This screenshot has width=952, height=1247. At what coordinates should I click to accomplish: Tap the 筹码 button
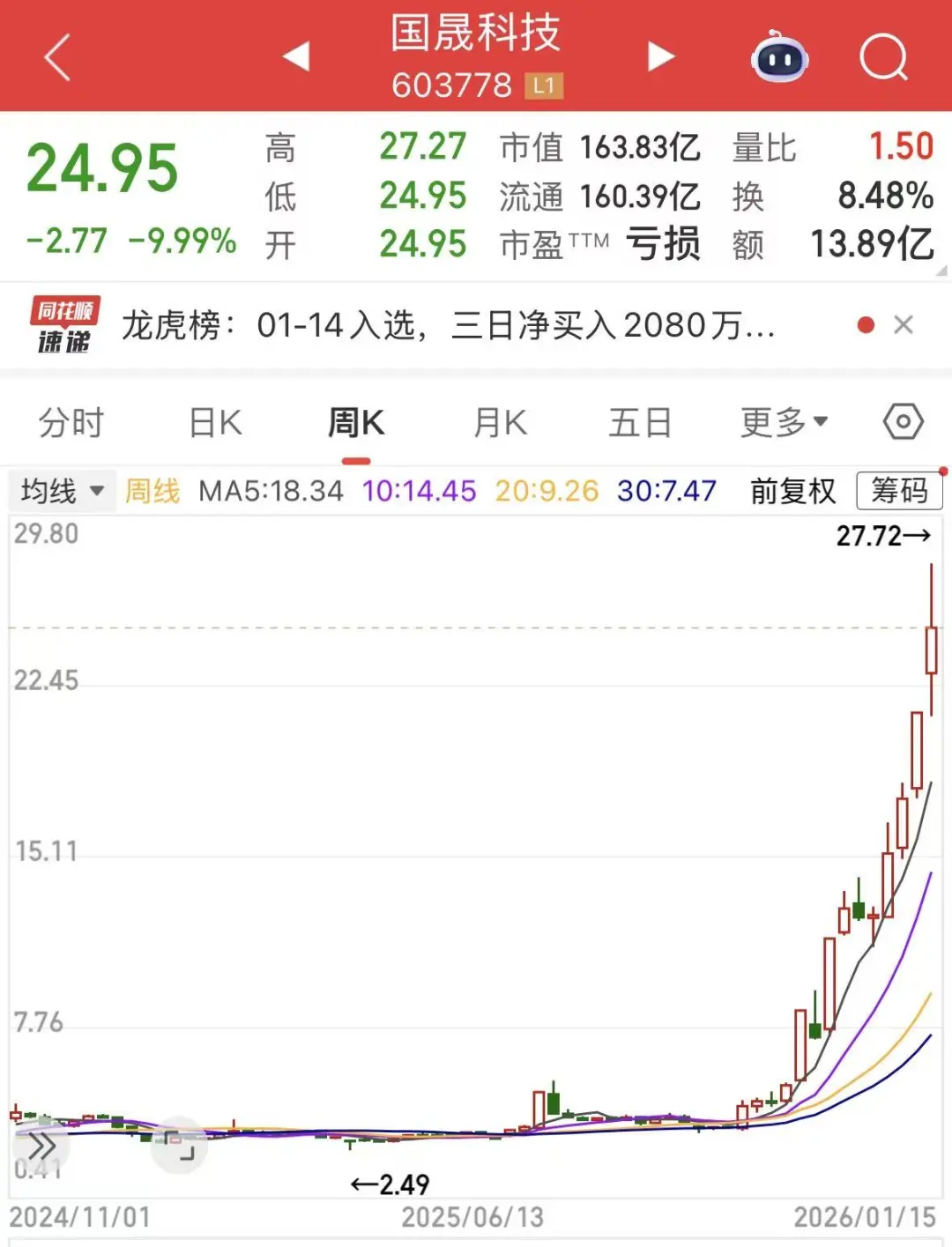coord(899,491)
